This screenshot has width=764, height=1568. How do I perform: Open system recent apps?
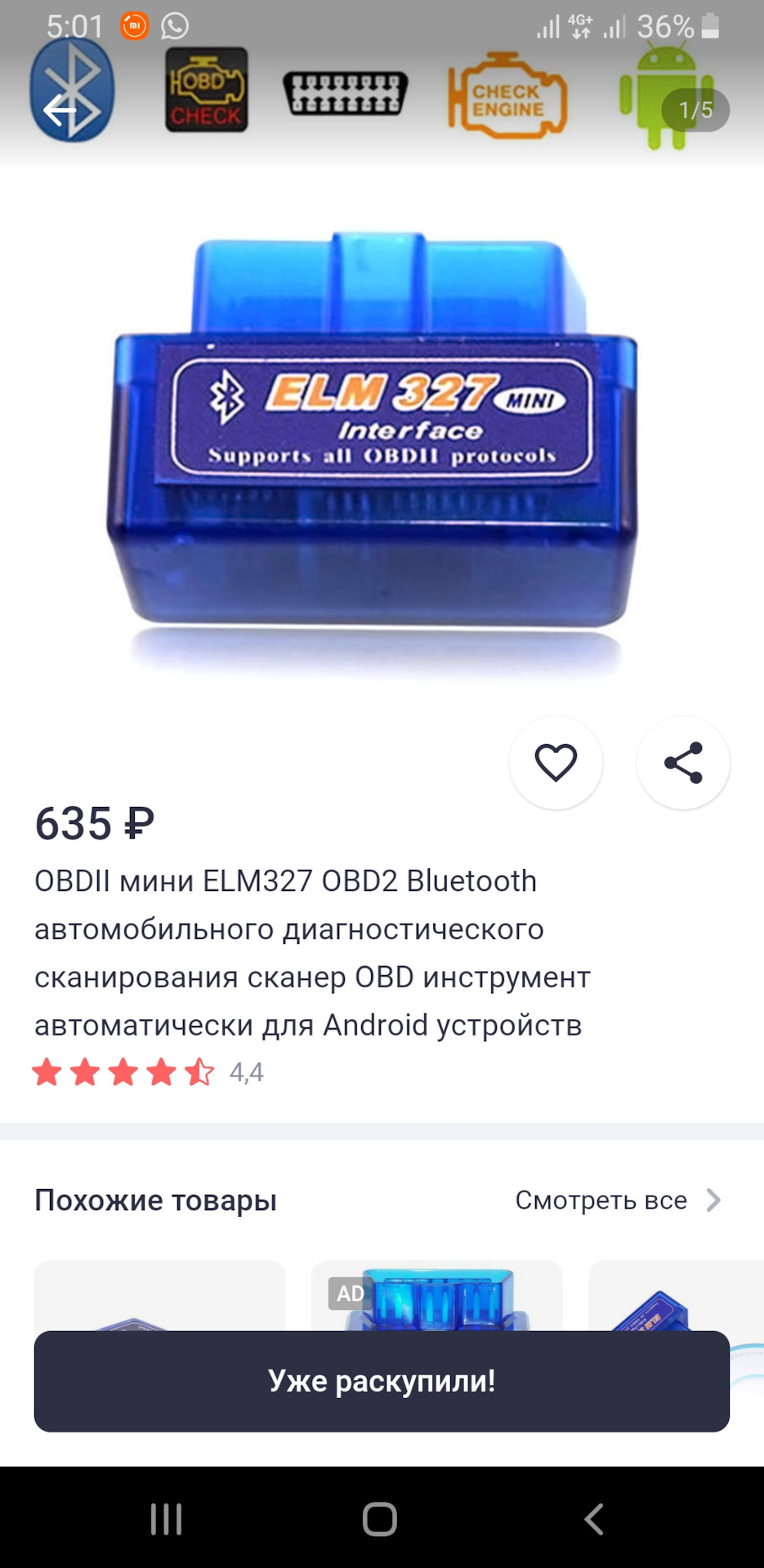pos(167,1519)
